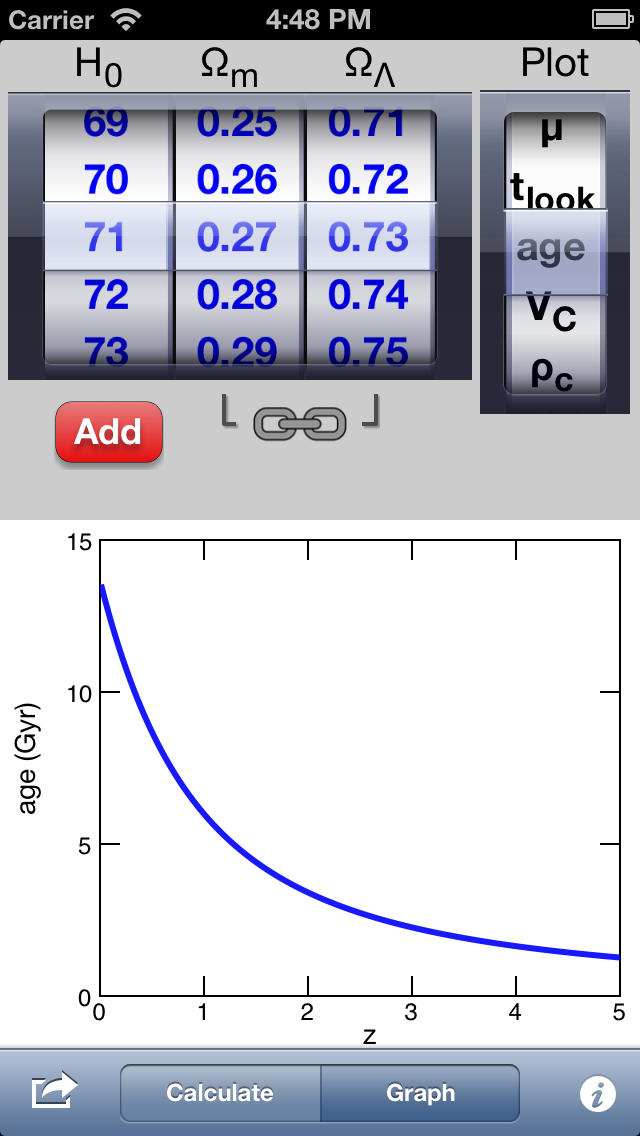Choose 72 in the H0 picker

tap(107, 294)
